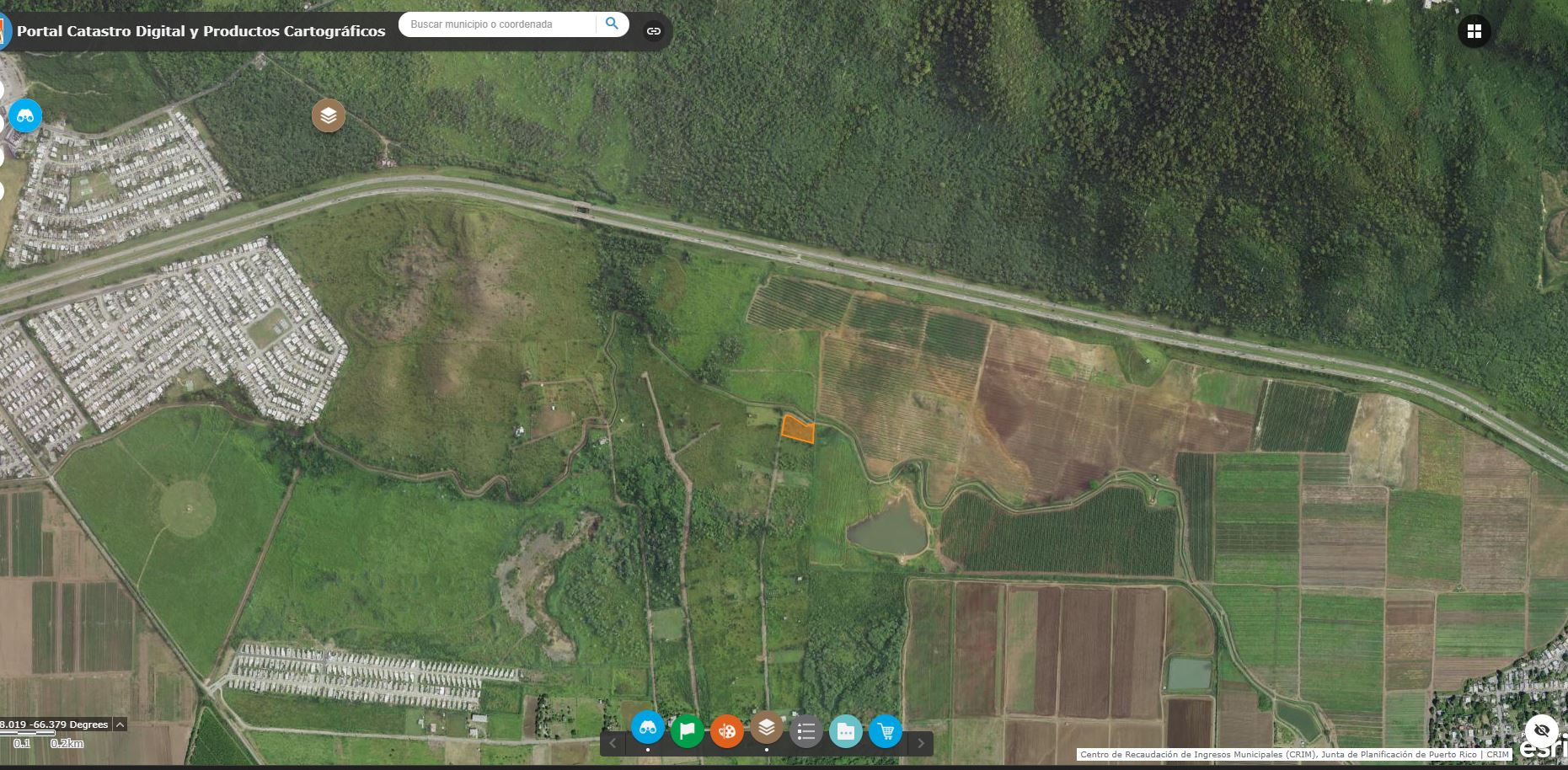Open the brown layers panel on the map

pyautogui.click(x=329, y=115)
